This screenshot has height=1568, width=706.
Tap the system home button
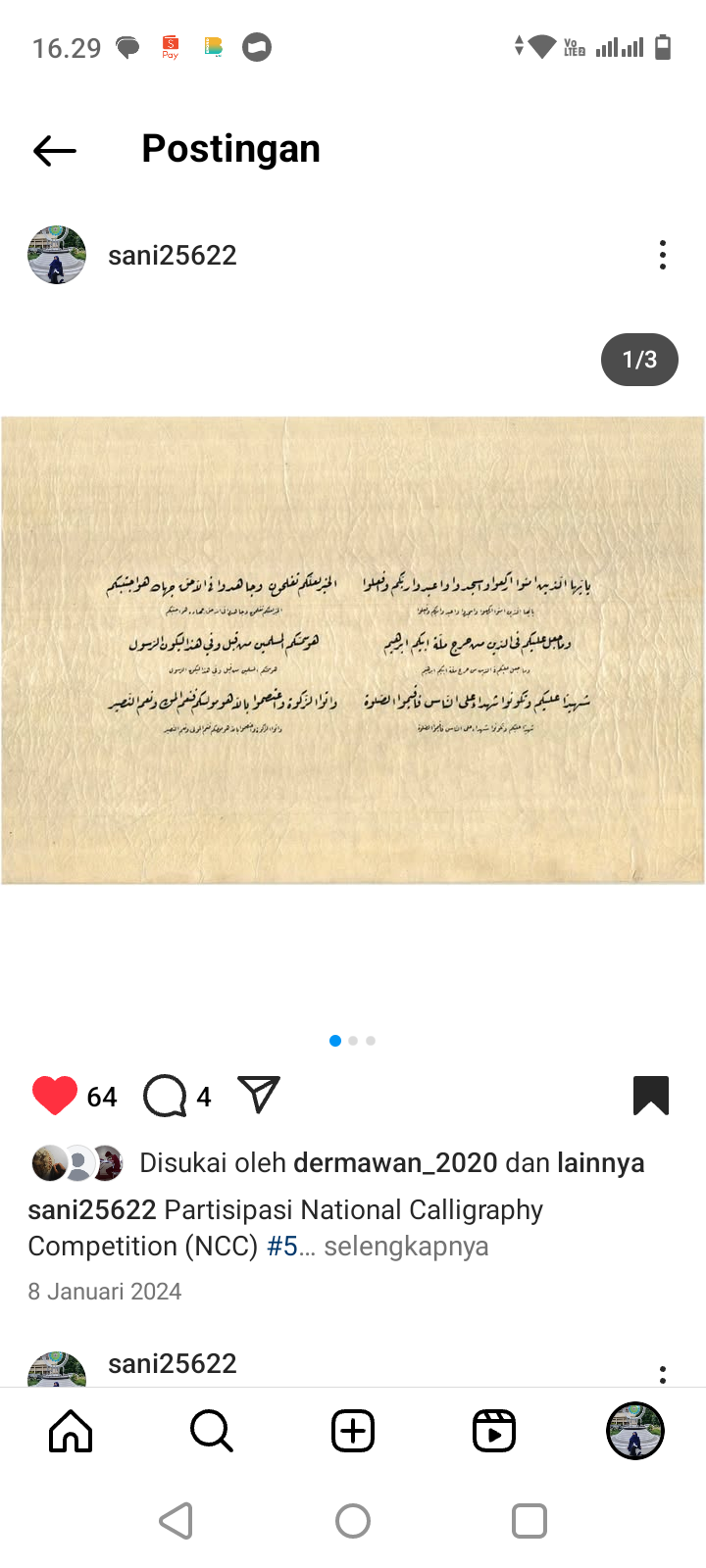[353, 1521]
